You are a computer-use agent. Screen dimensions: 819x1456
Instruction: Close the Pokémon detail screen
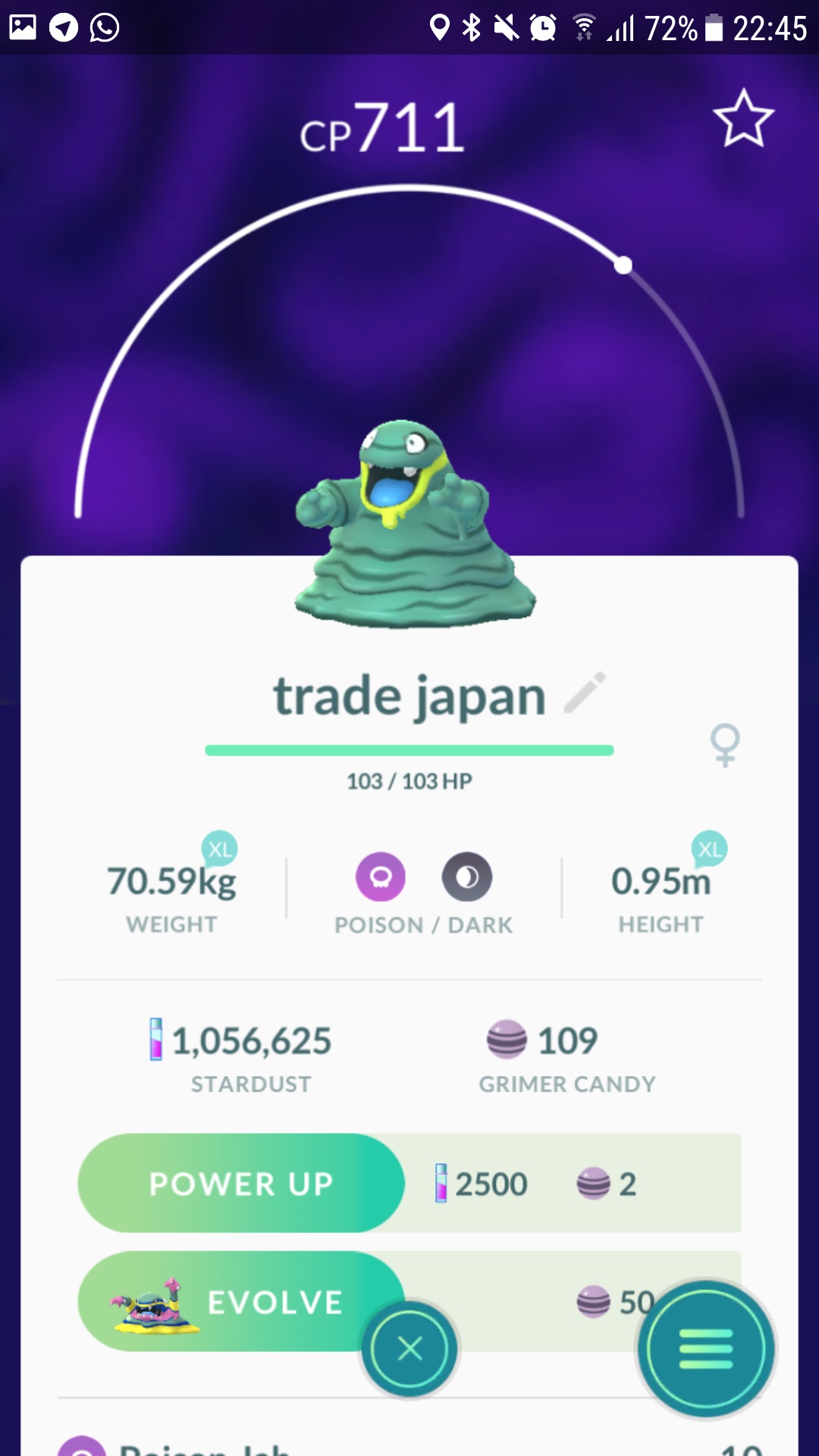click(409, 1349)
